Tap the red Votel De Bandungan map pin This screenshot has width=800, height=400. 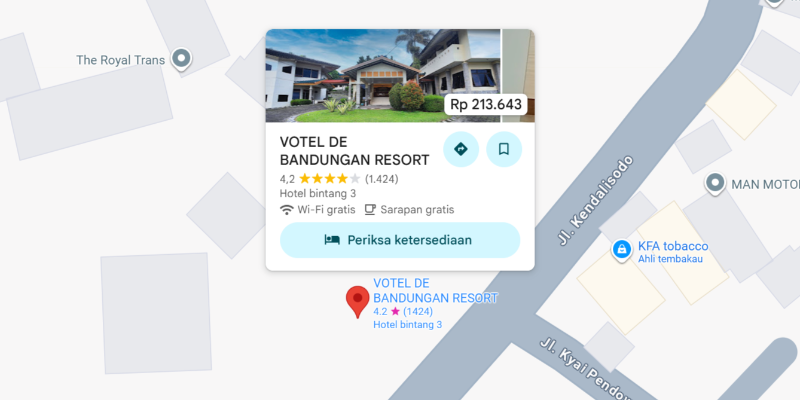point(357,301)
